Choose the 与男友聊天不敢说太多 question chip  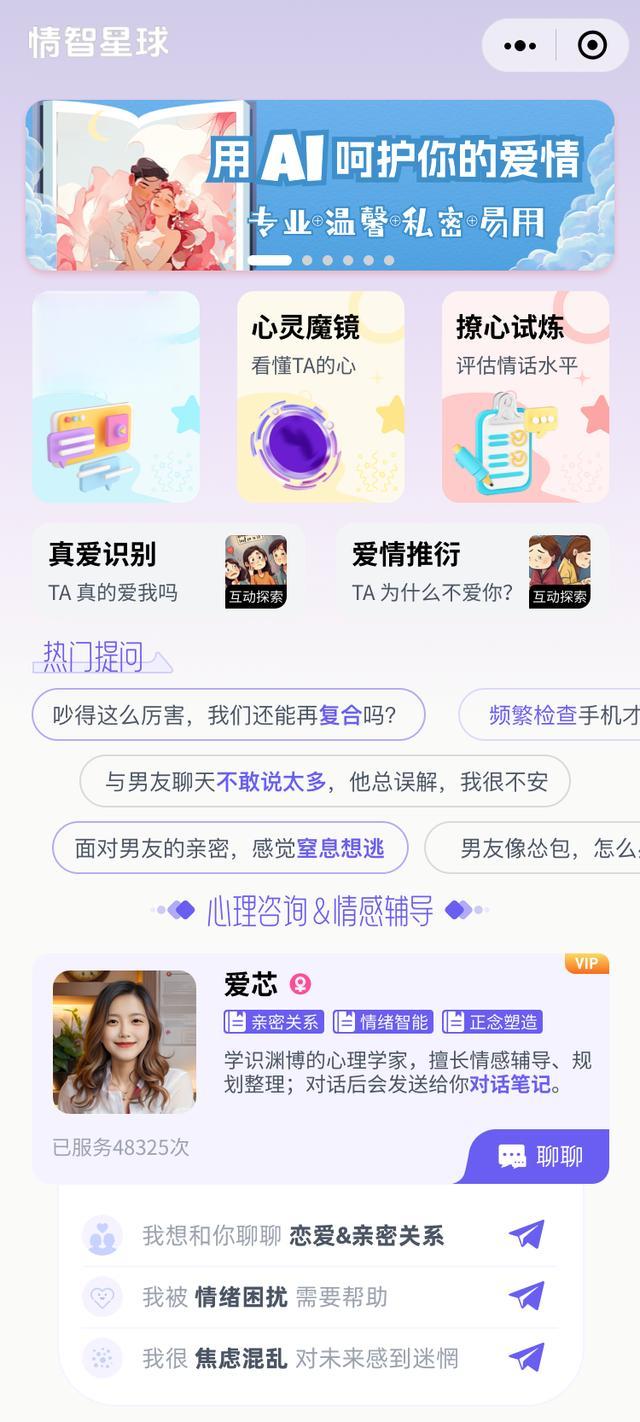[x=325, y=781]
